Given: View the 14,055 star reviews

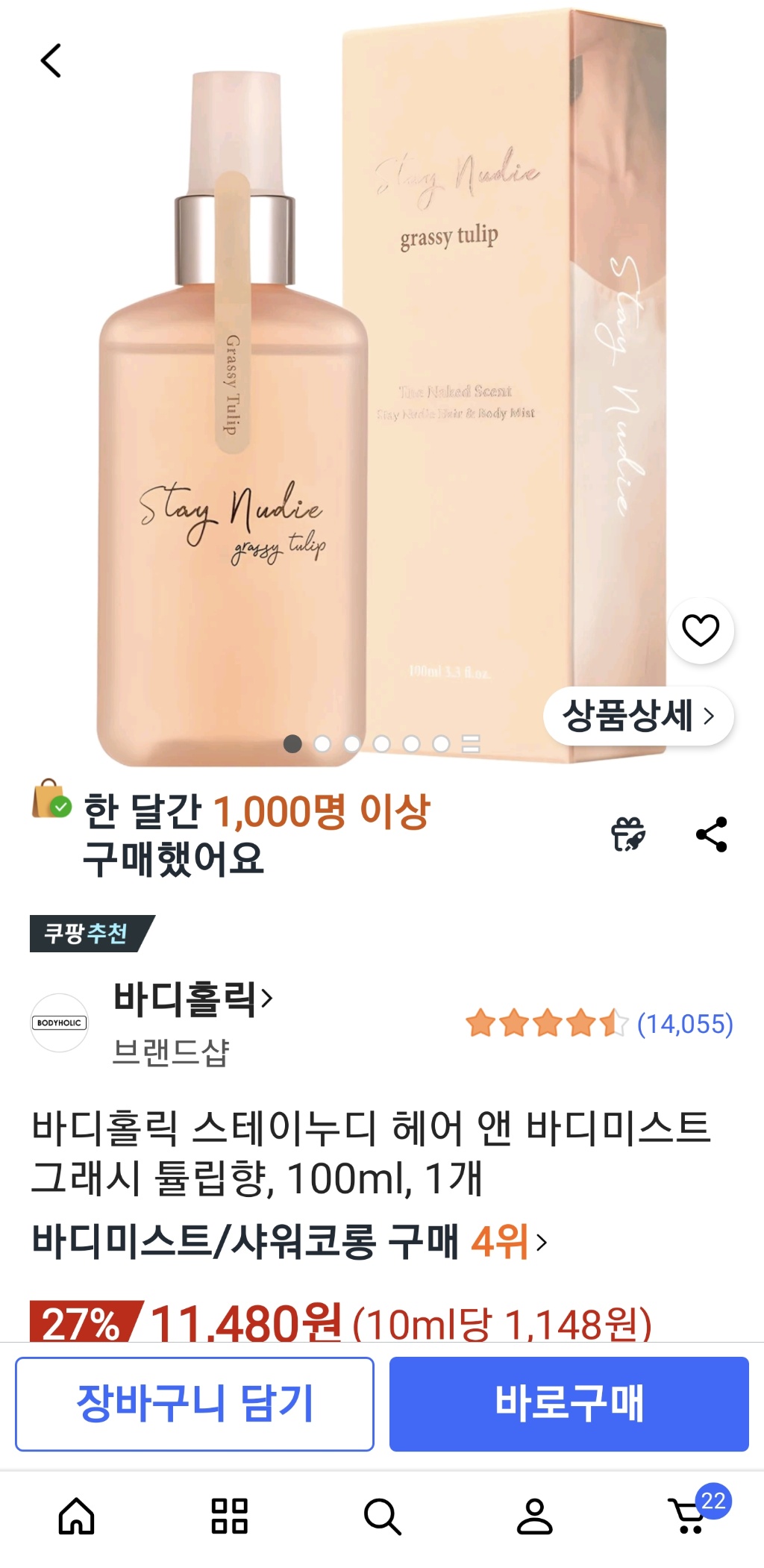Looking at the screenshot, I should click(x=599, y=1023).
